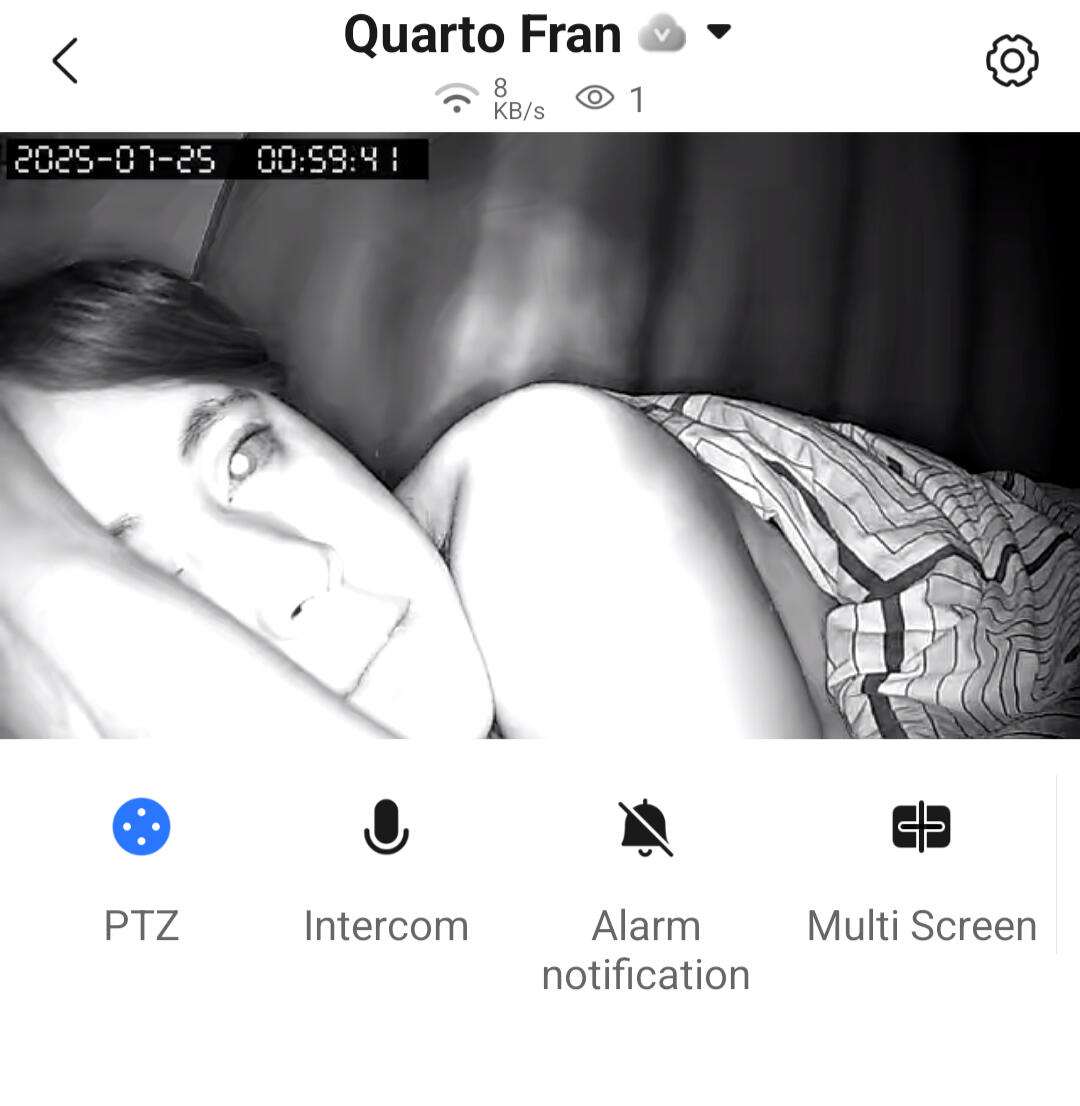Open Multi Screen view
This screenshot has height=1106, width=1080.
click(x=921, y=828)
